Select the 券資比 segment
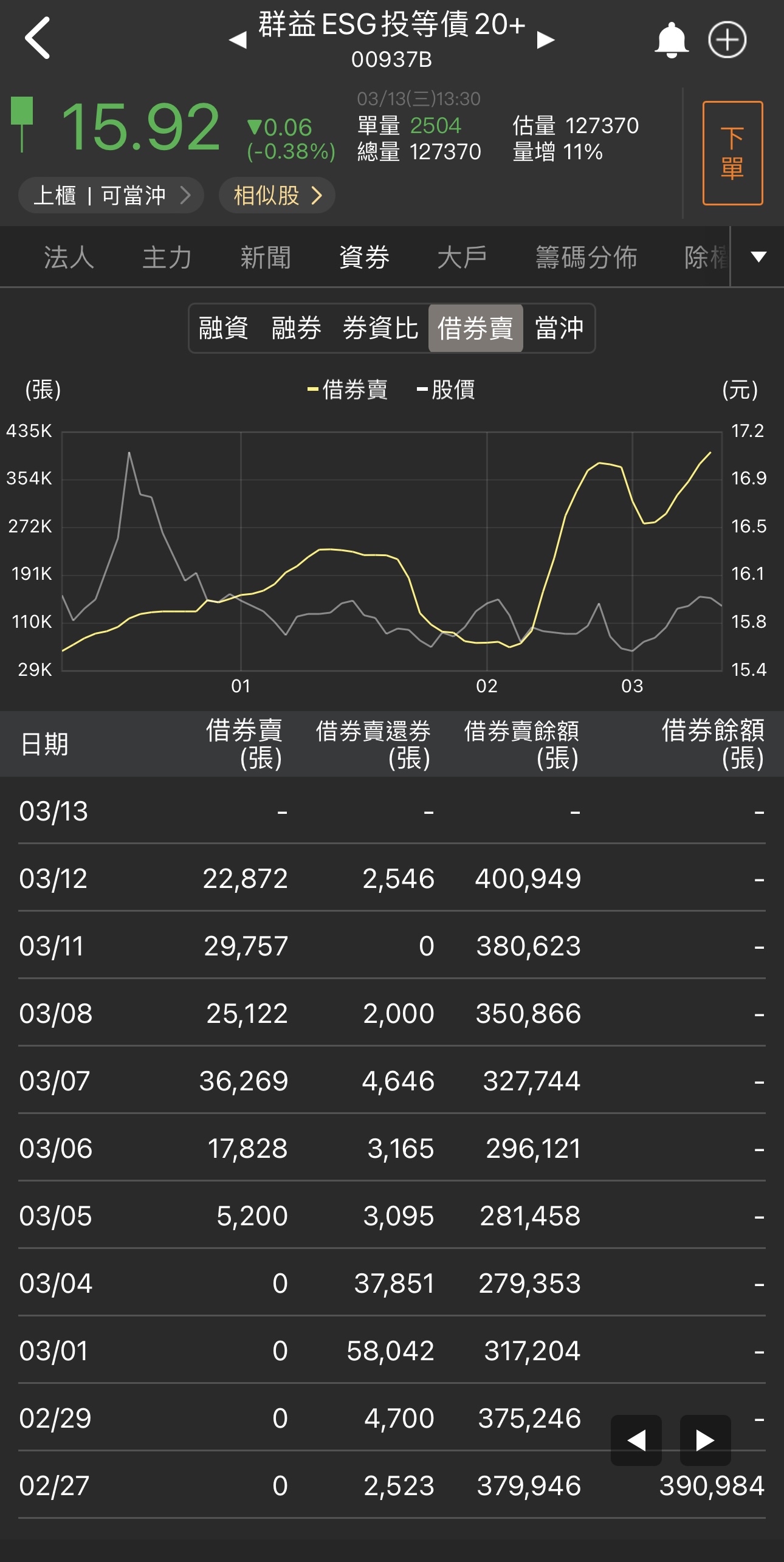Viewport: 784px width, 1562px height. click(380, 328)
